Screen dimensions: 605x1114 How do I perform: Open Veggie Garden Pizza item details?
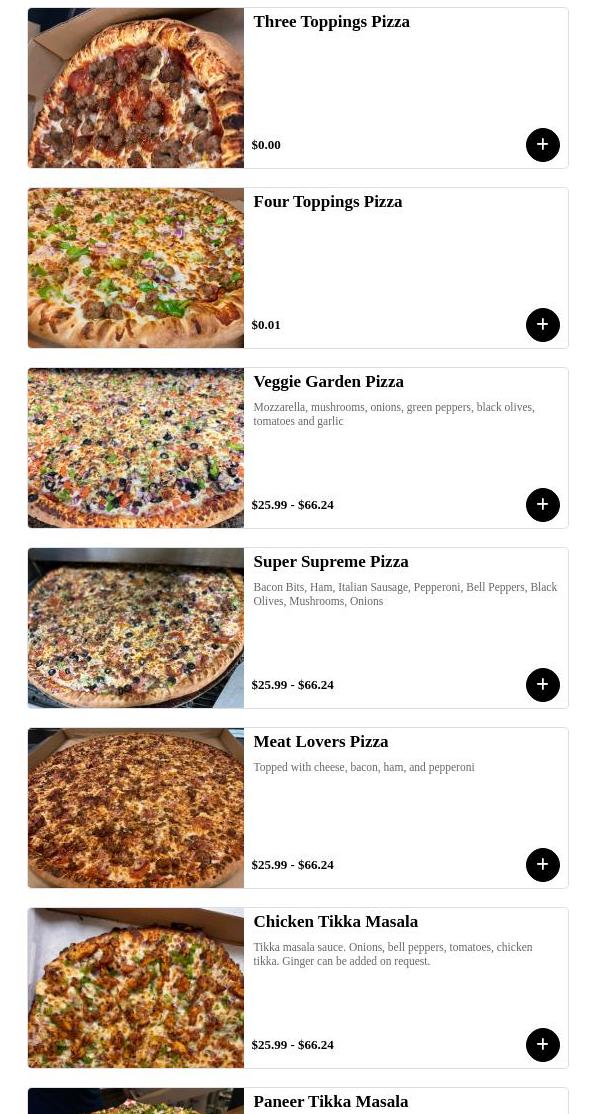[x=328, y=382]
